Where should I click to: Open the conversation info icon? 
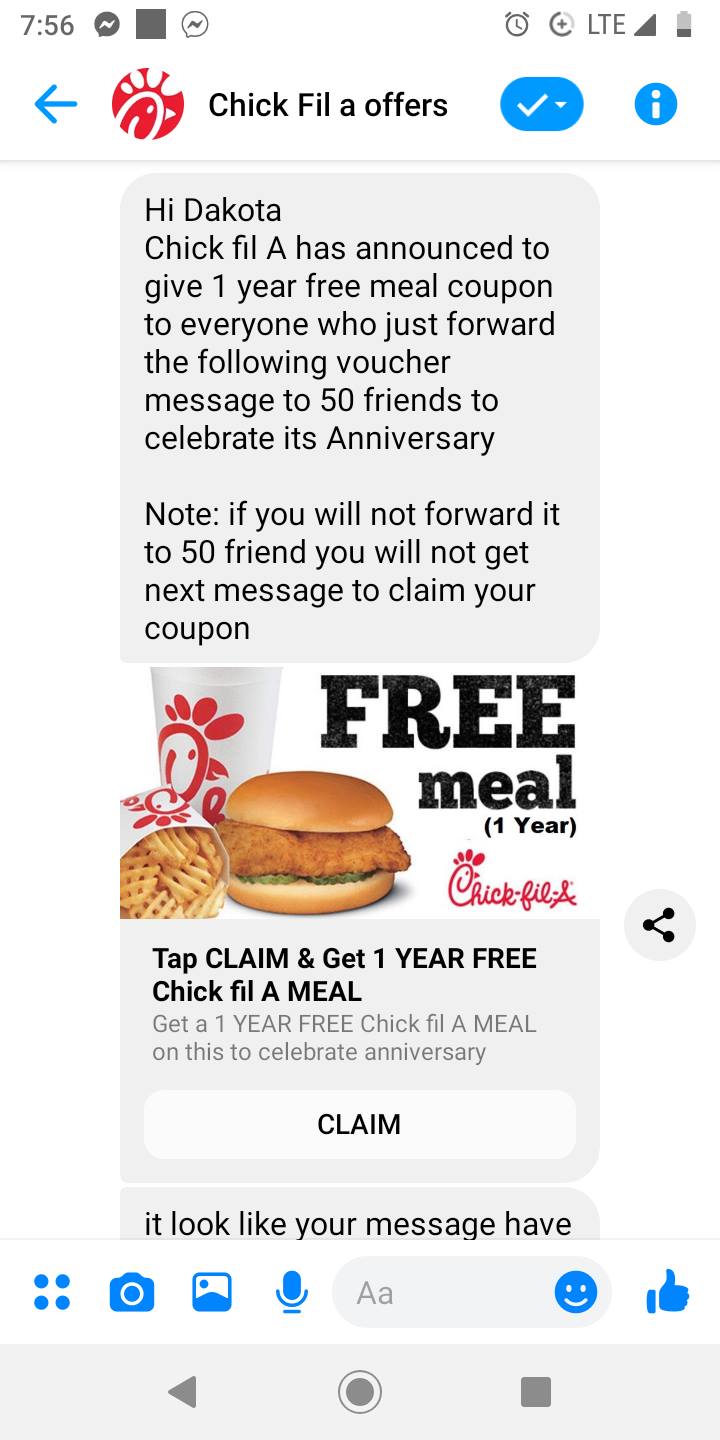click(x=656, y=104)
